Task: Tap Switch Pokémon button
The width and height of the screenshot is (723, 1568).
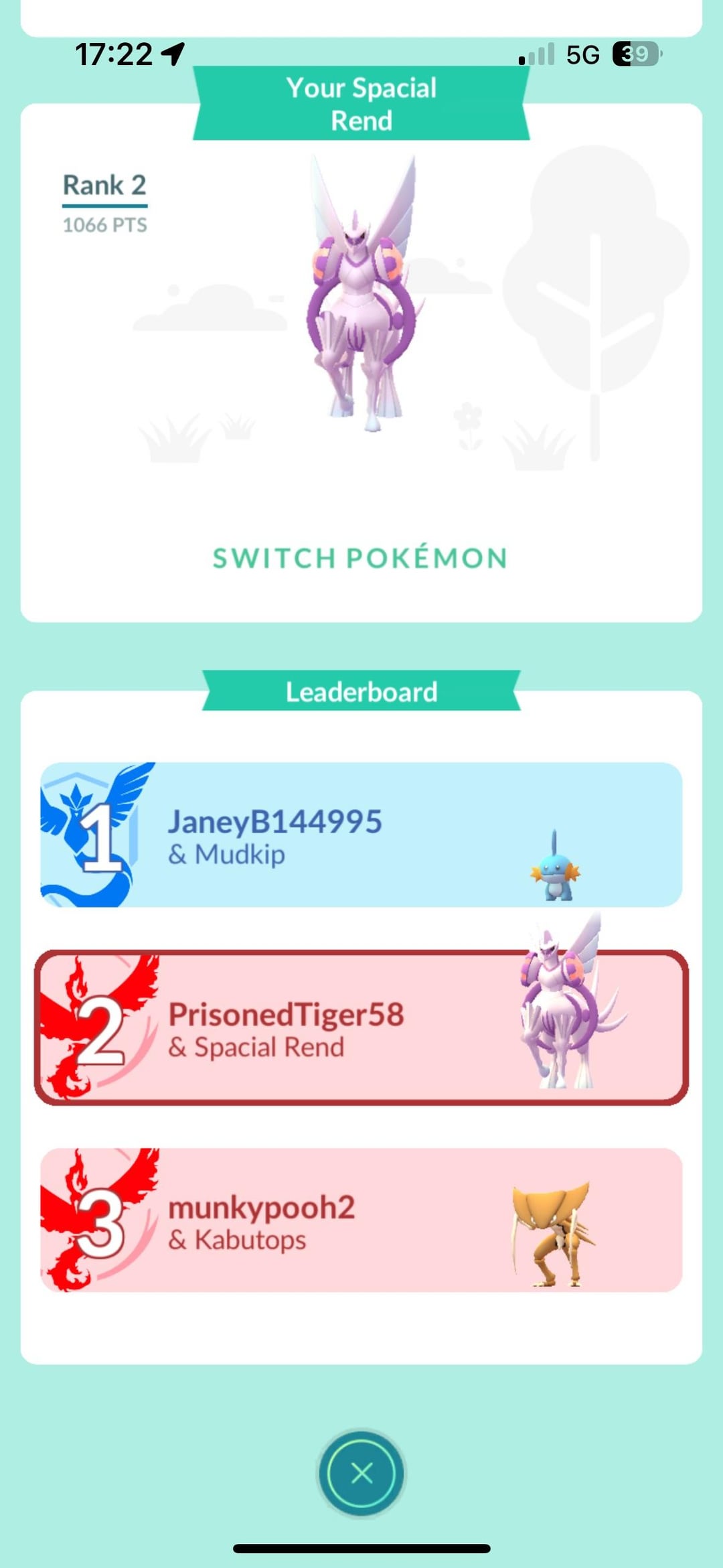Action: tap(360, 558)
